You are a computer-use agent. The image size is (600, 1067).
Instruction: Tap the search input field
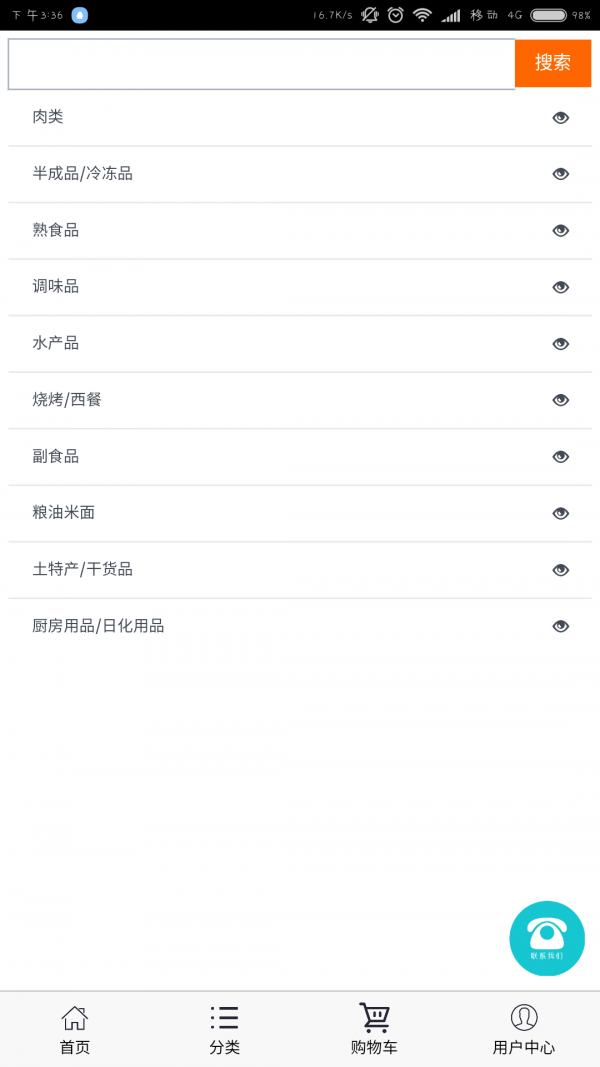[x=261, y=64]
